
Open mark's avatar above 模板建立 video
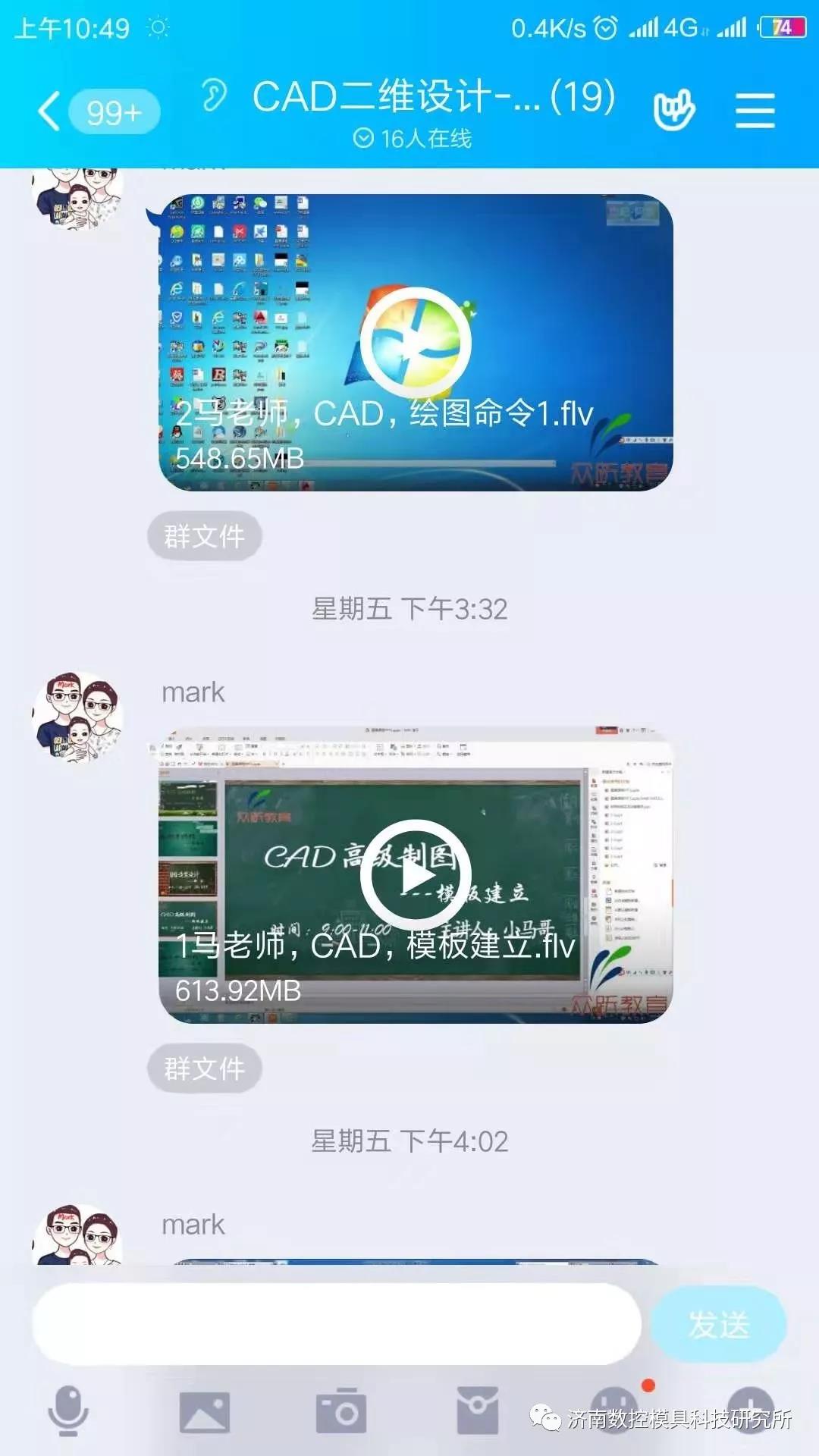click(78, 715)
